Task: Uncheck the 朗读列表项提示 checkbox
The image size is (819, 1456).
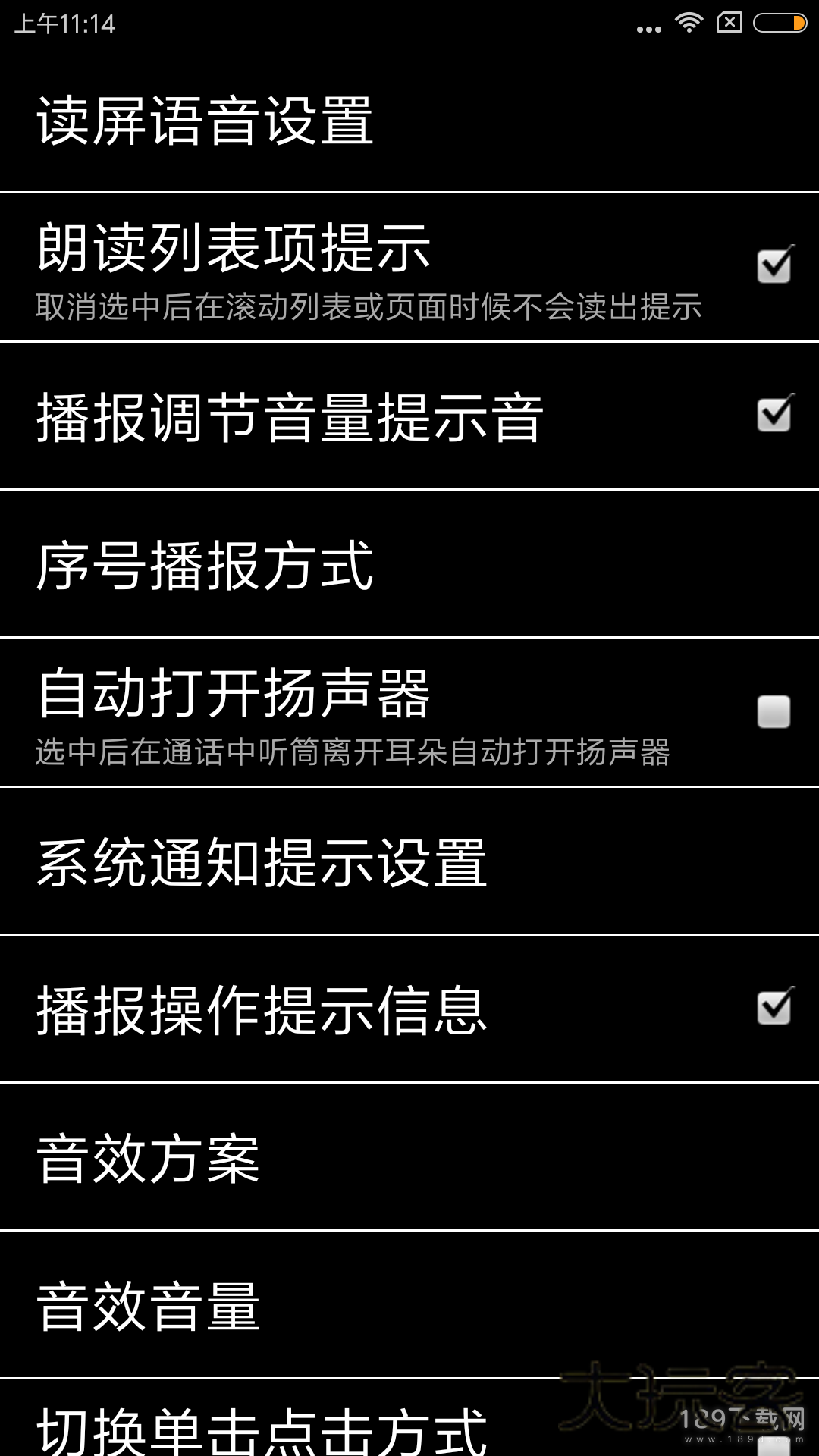Action: tap(774, 265)
